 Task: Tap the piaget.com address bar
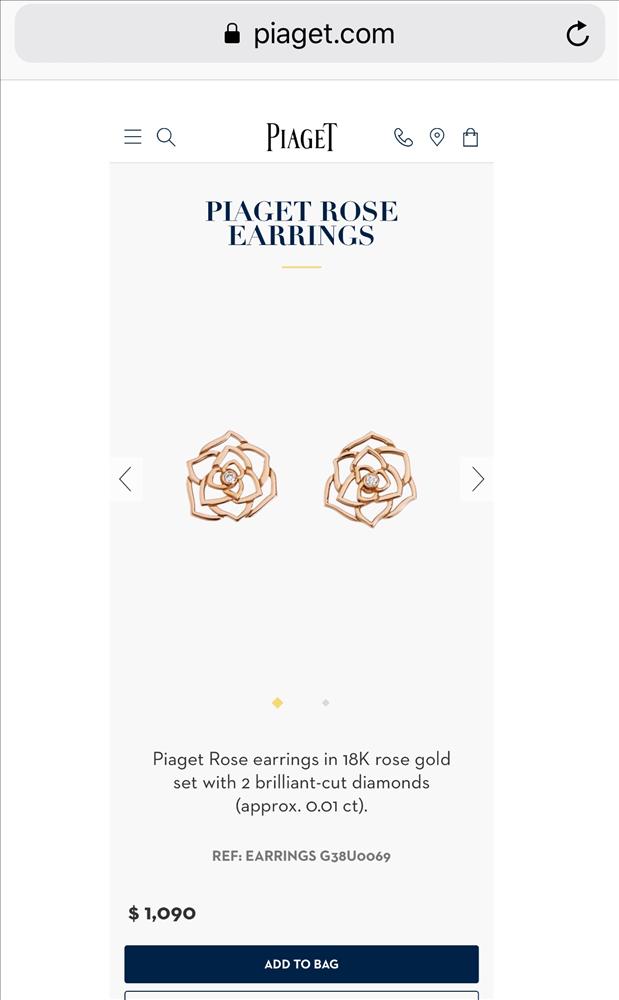click(309, 34)
